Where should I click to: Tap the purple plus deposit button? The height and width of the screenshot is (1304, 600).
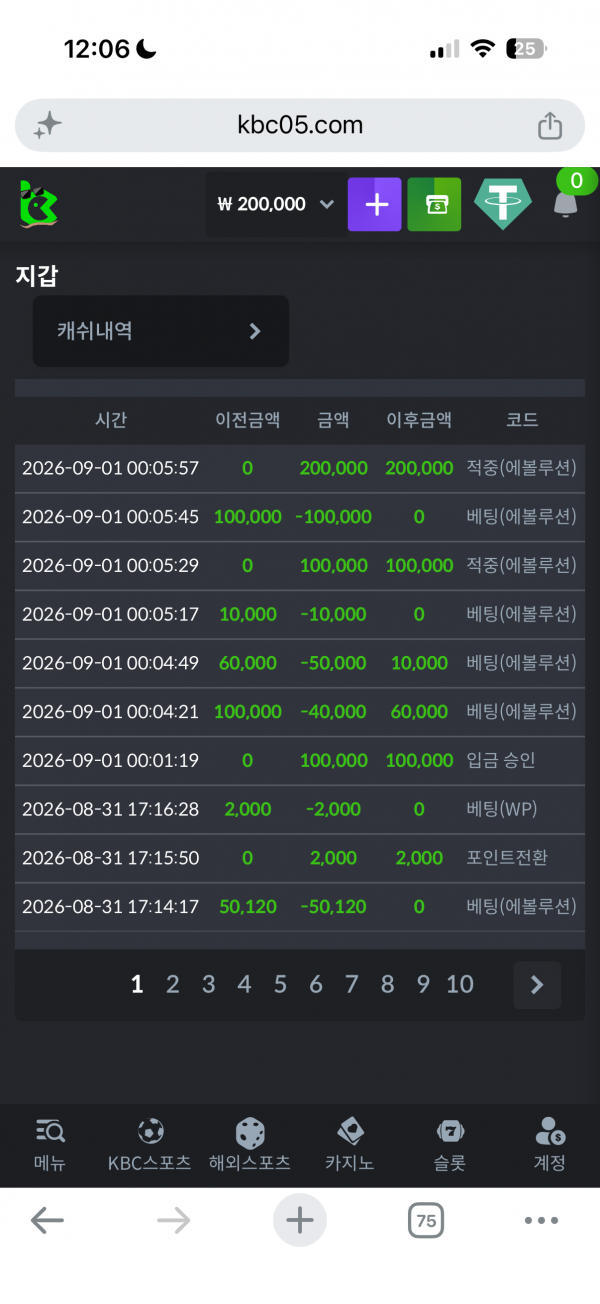coord(375,204)
